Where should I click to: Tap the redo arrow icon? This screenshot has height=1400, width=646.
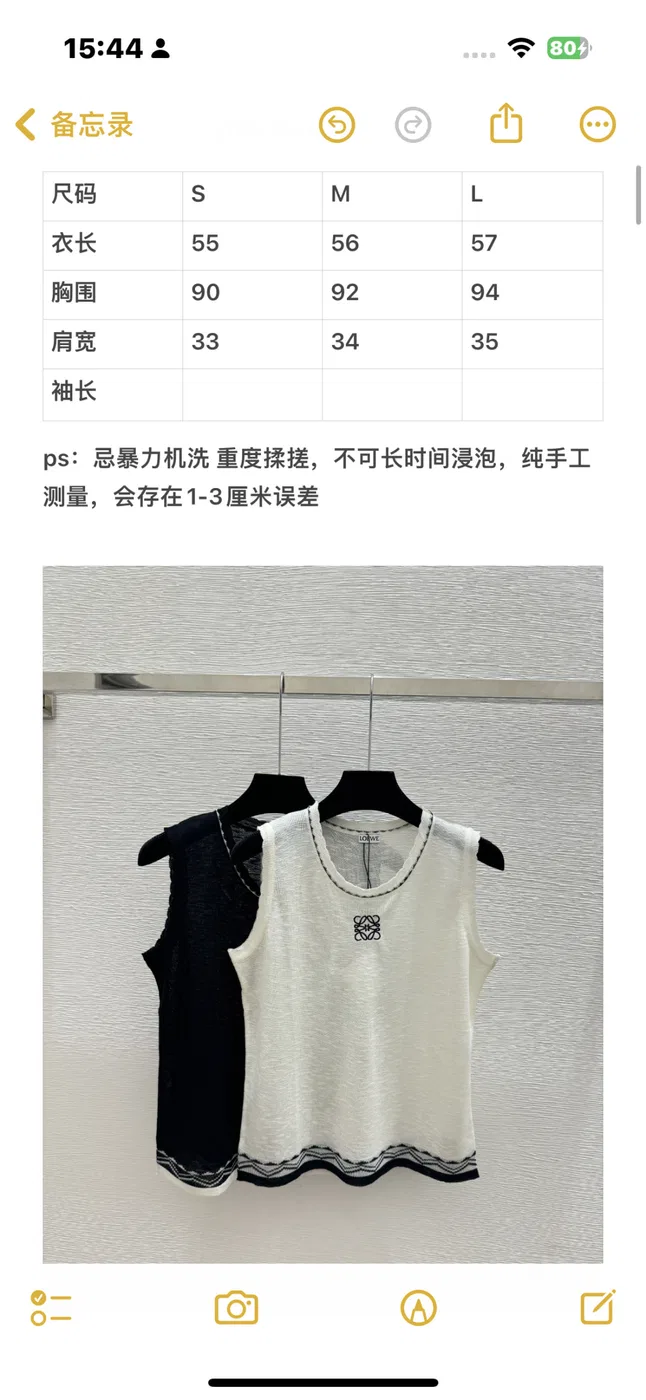[413, 125]
